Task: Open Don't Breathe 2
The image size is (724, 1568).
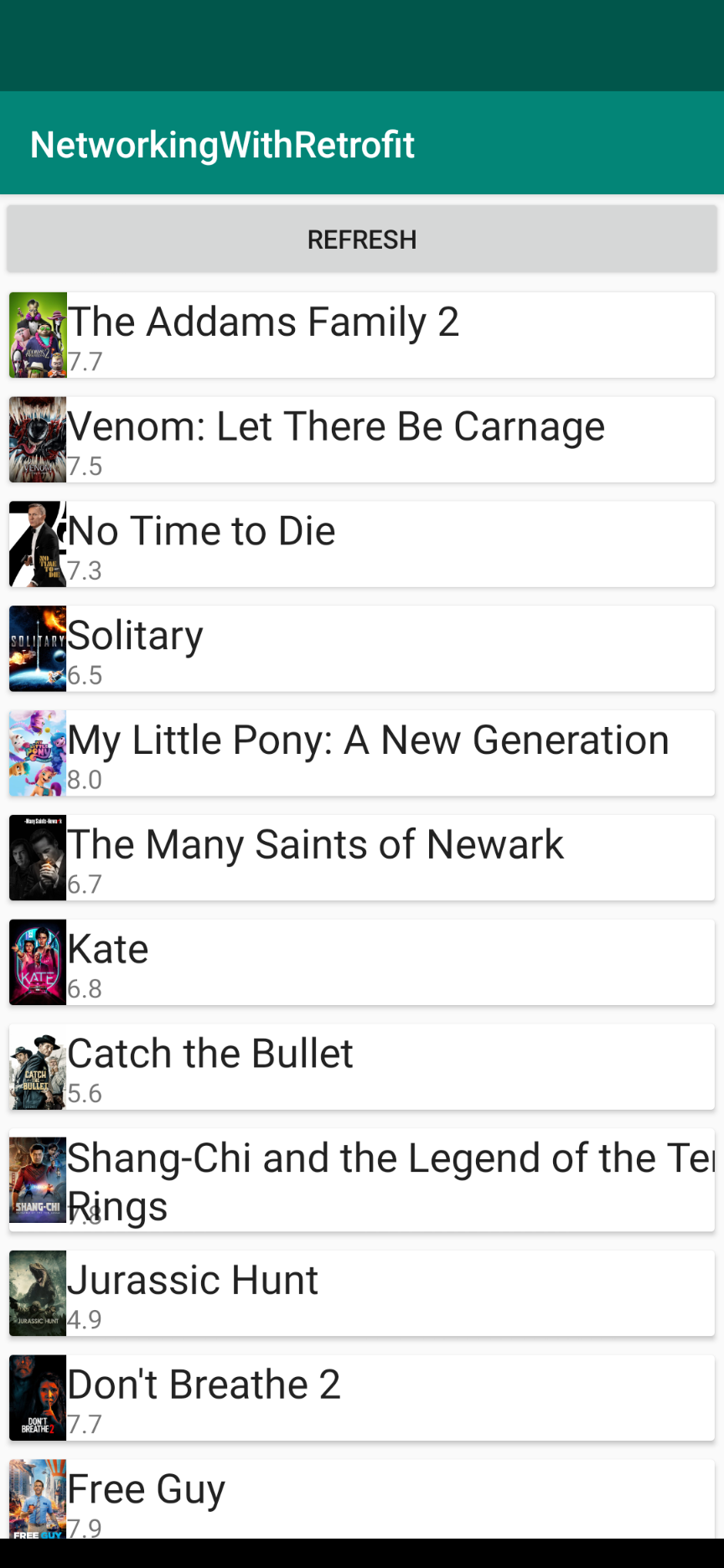Action: click(362, 1398)
